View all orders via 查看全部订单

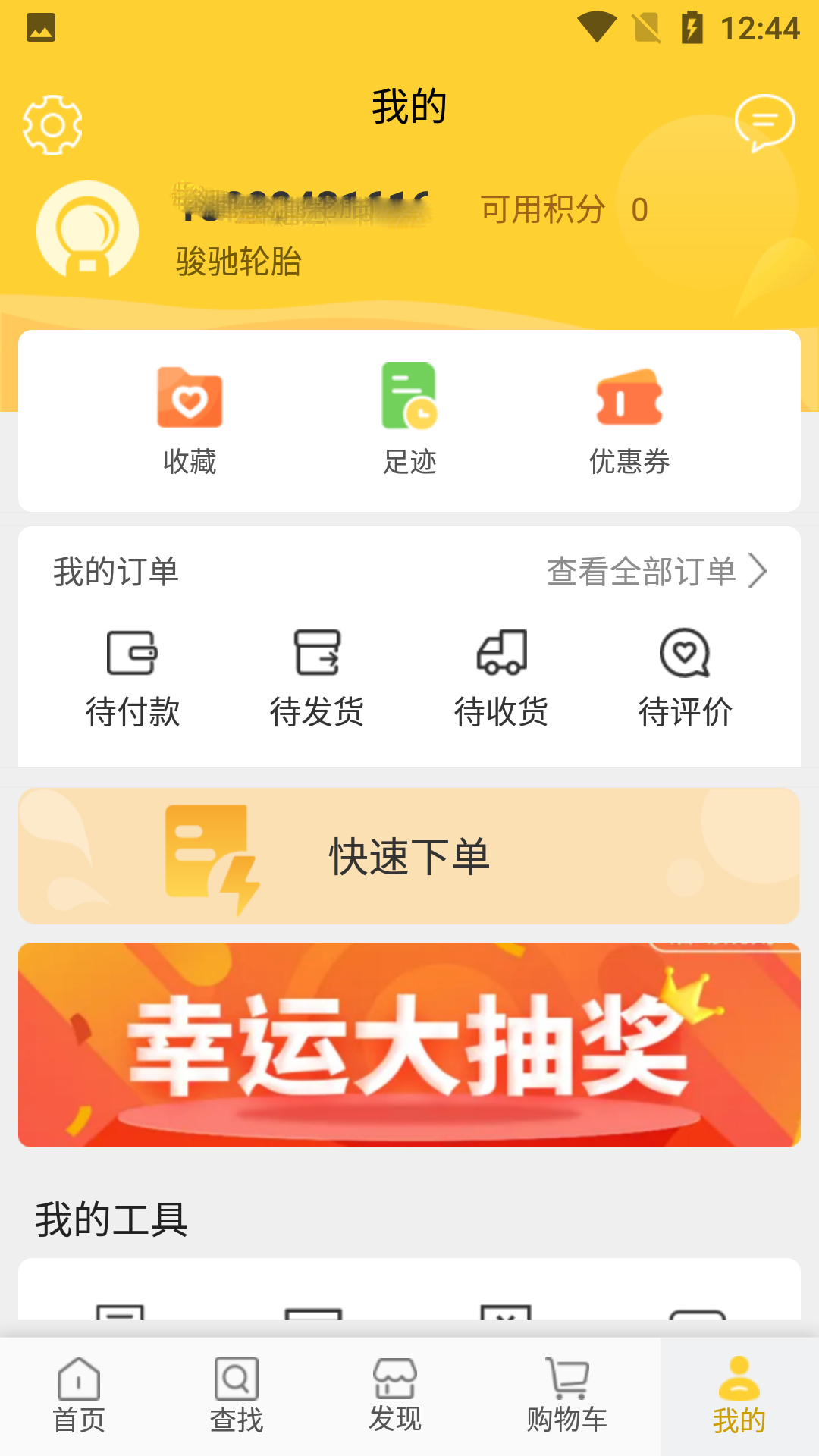pyautogui.click(x=657, y=571)
